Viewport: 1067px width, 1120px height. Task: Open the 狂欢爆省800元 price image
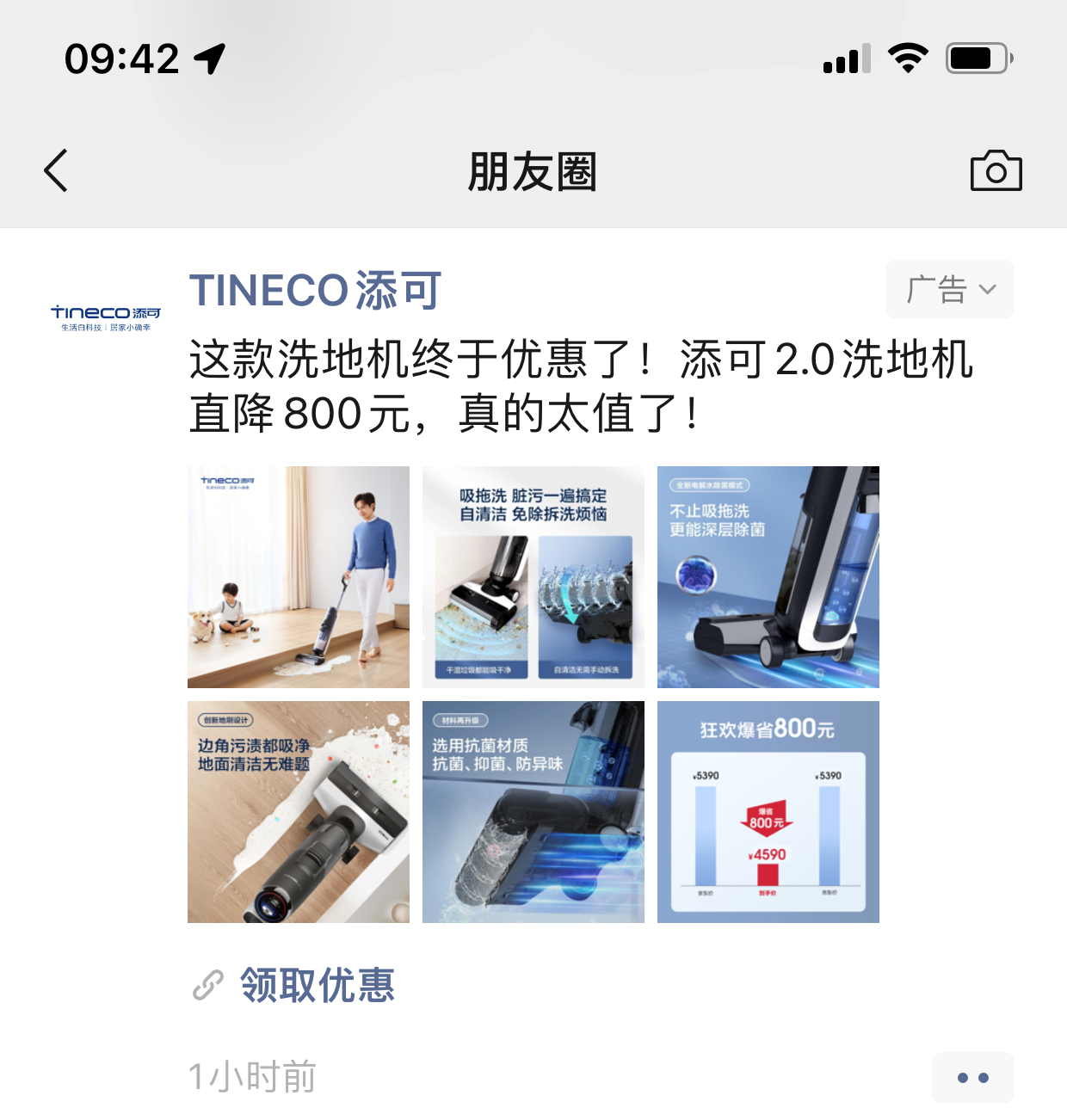pyautogui.click(x=768, y=812)
